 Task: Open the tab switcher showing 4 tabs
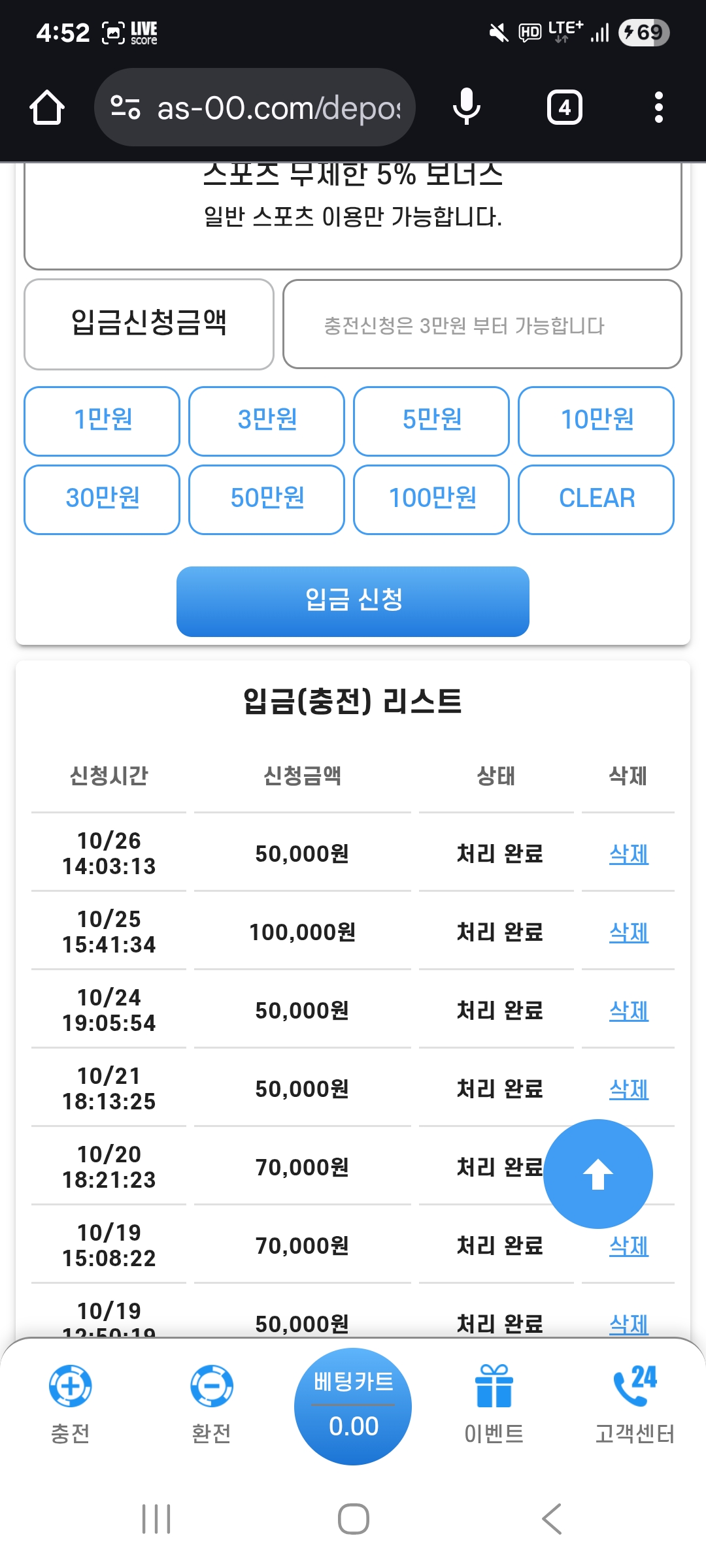(564, 108)
